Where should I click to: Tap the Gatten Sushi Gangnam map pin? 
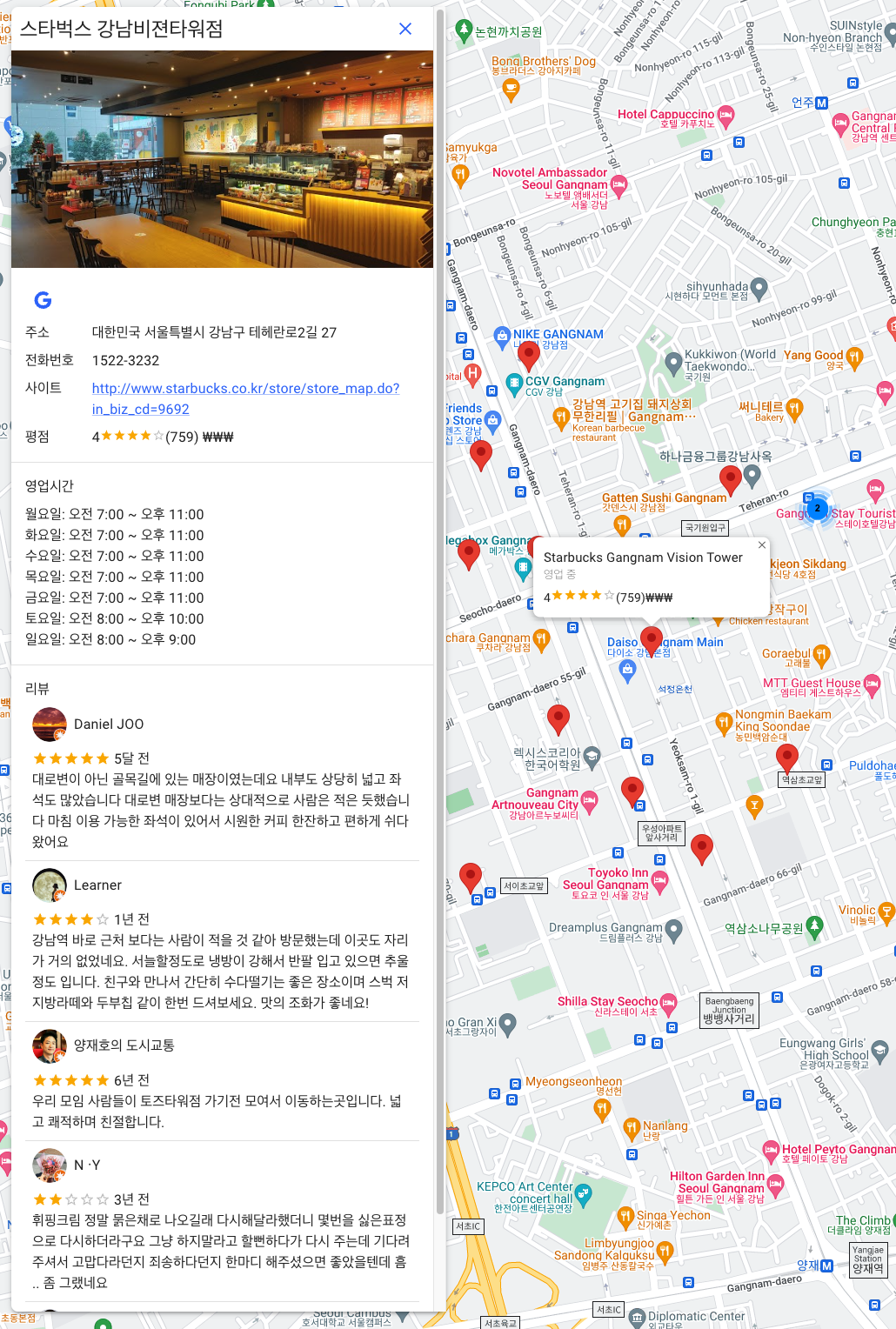[622, 524]
